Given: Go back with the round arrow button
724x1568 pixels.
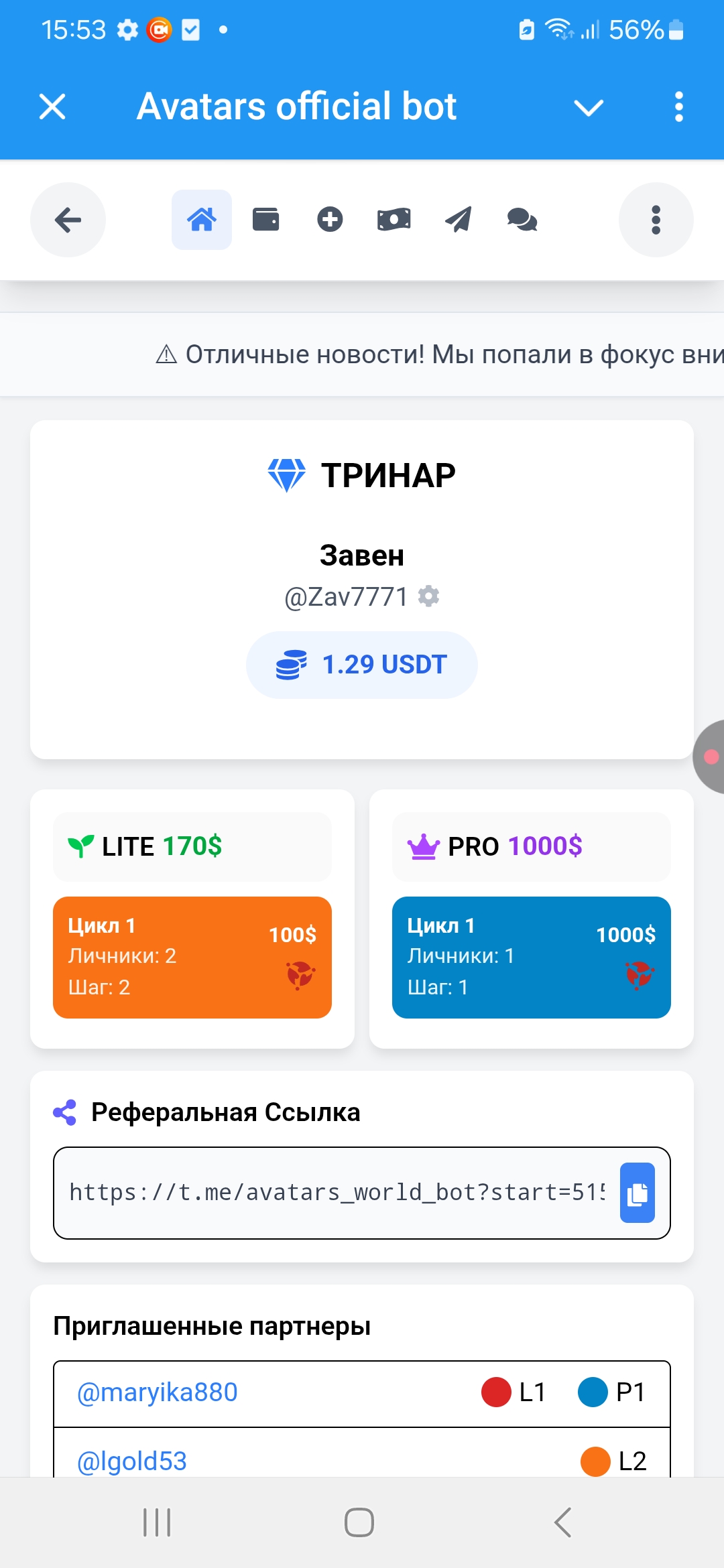Looking at the screenshot, I should pyautogui.click(x=68, y=220).
